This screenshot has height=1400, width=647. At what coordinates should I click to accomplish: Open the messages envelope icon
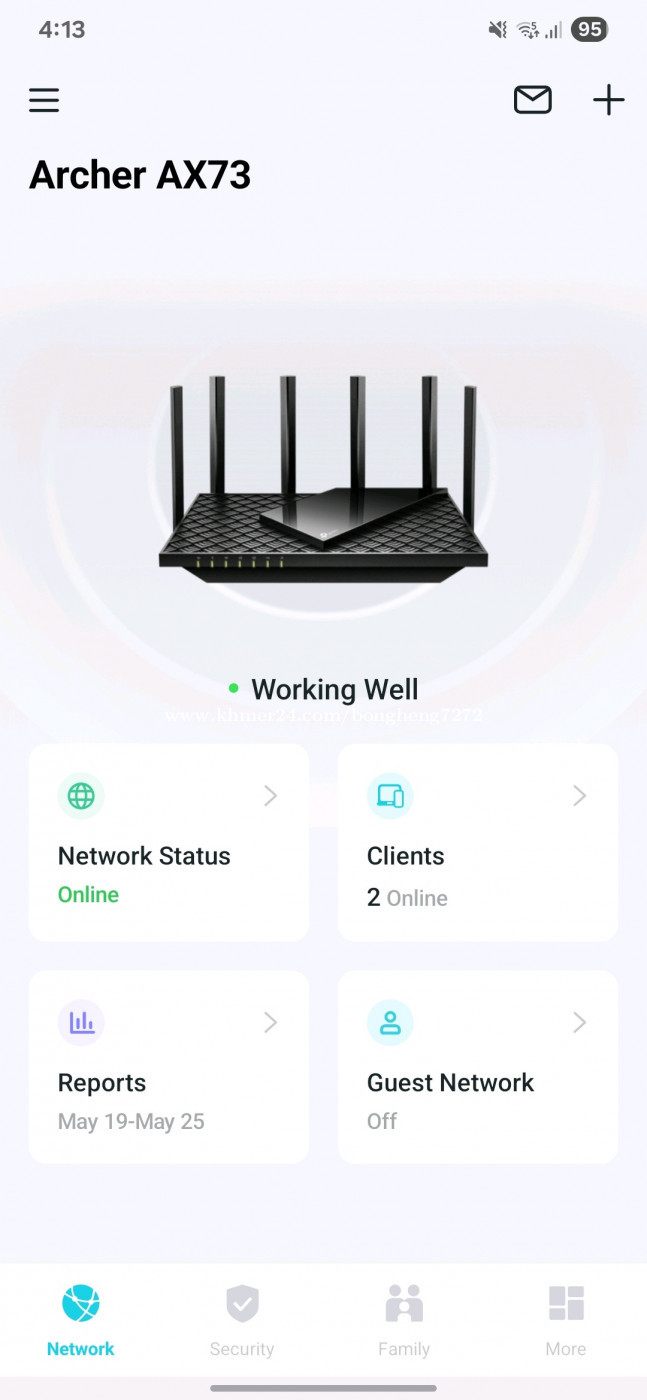coord(532,100)
